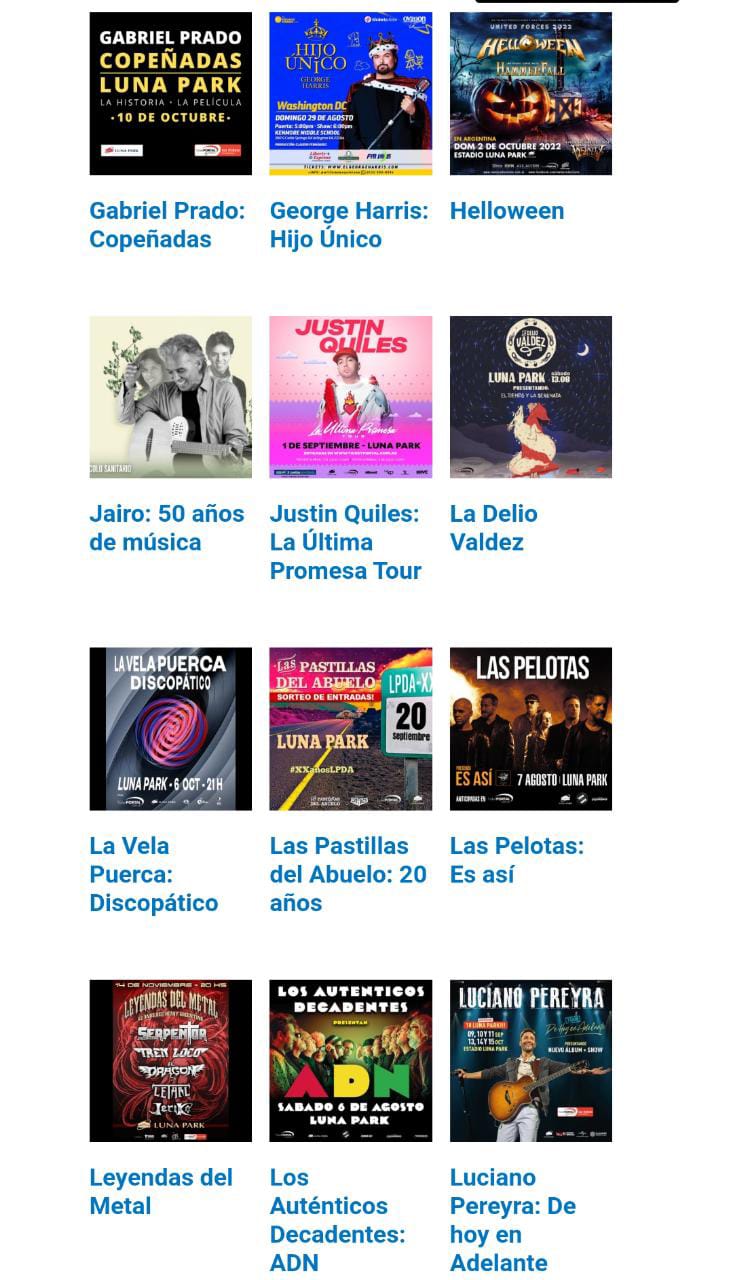Screen dimensions: 733x1280
Task: Select the Jairo: 50 años de música link
Action: pyautogui.click(x=166, y=527)
